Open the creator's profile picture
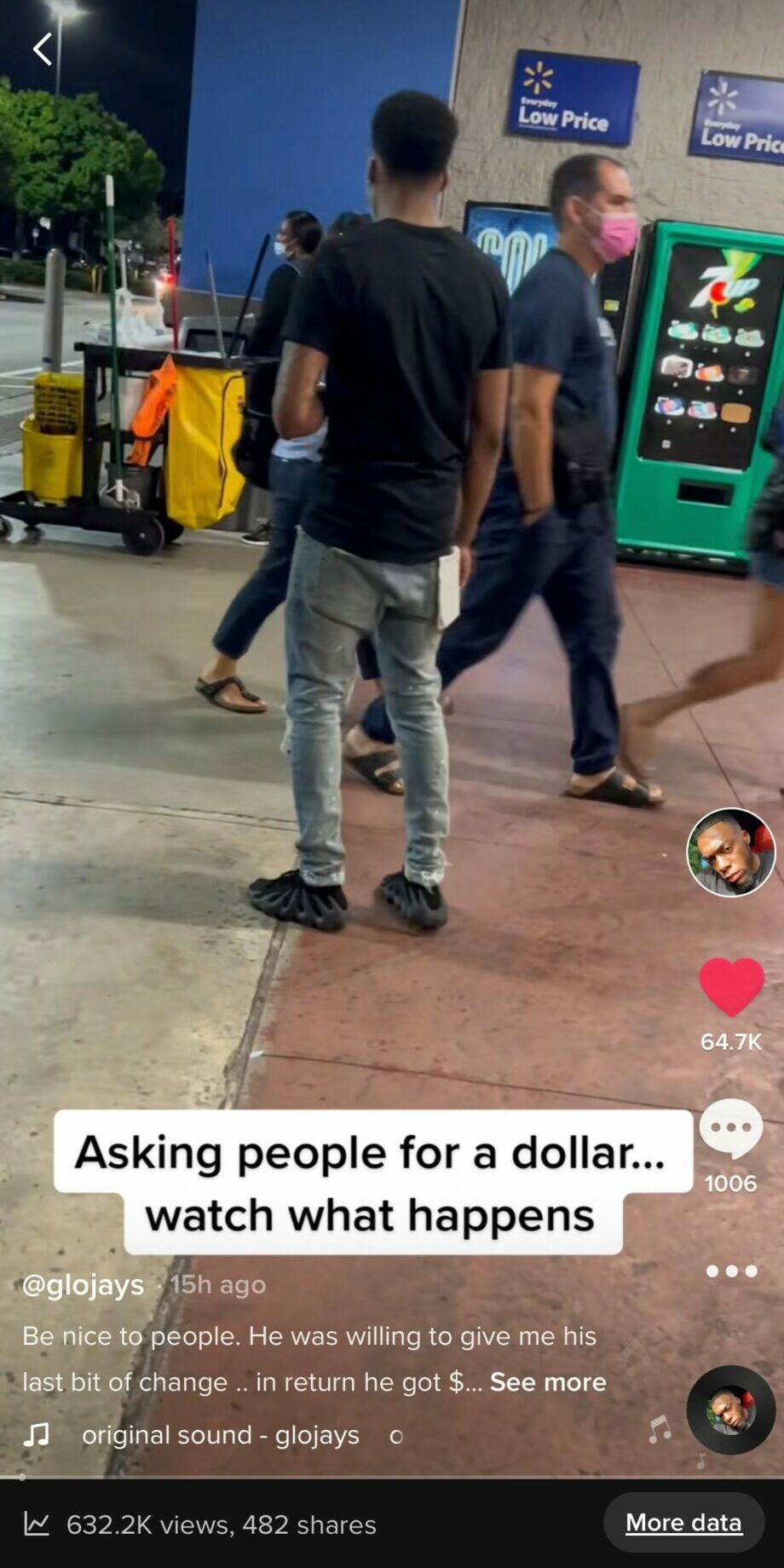 click(x=730, y=851)
